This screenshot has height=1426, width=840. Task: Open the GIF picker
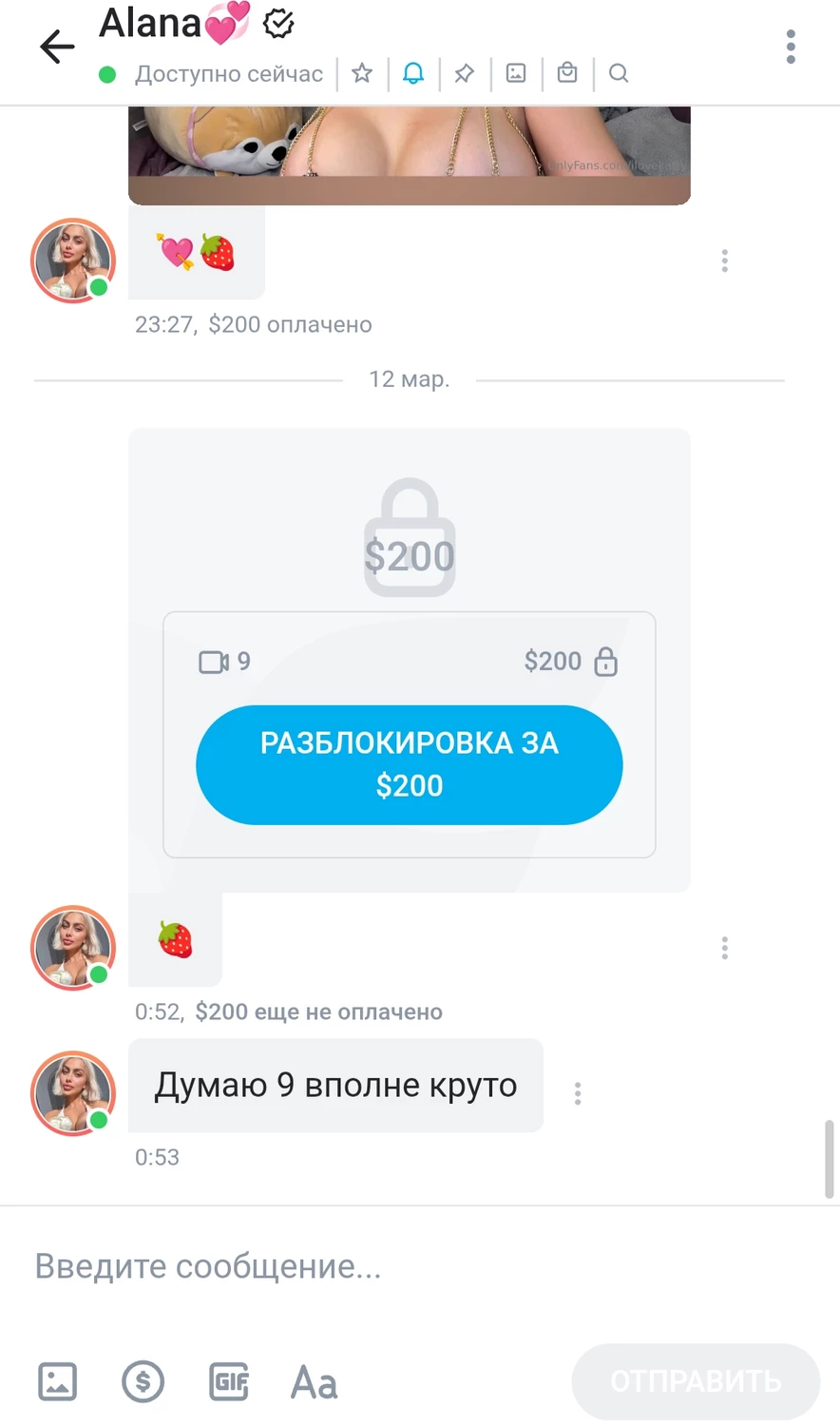tap(229, 1381)
